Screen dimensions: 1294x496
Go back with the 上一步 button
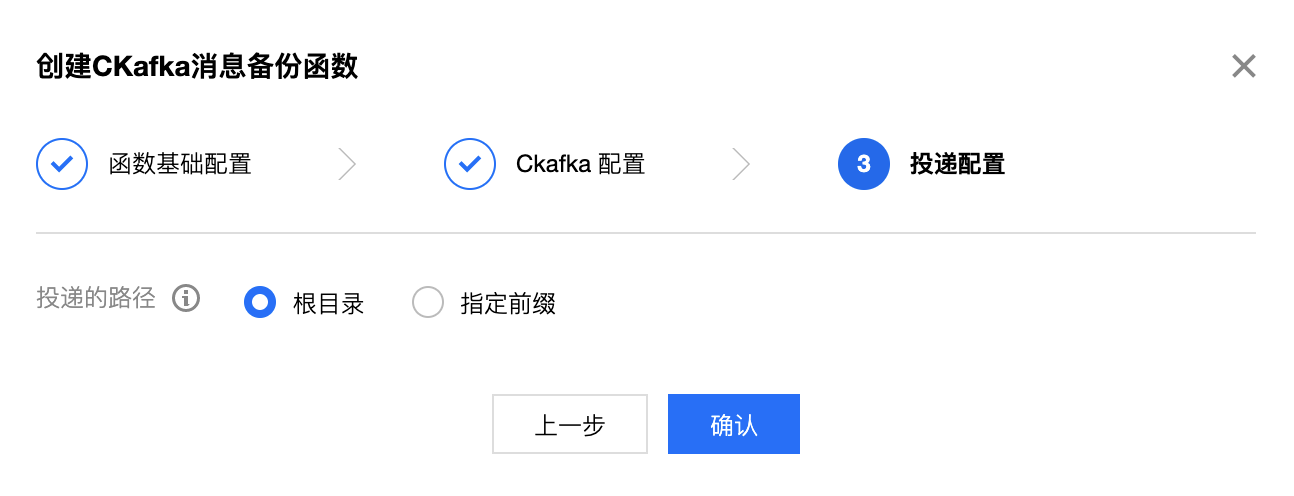click(x=570, y=424)
